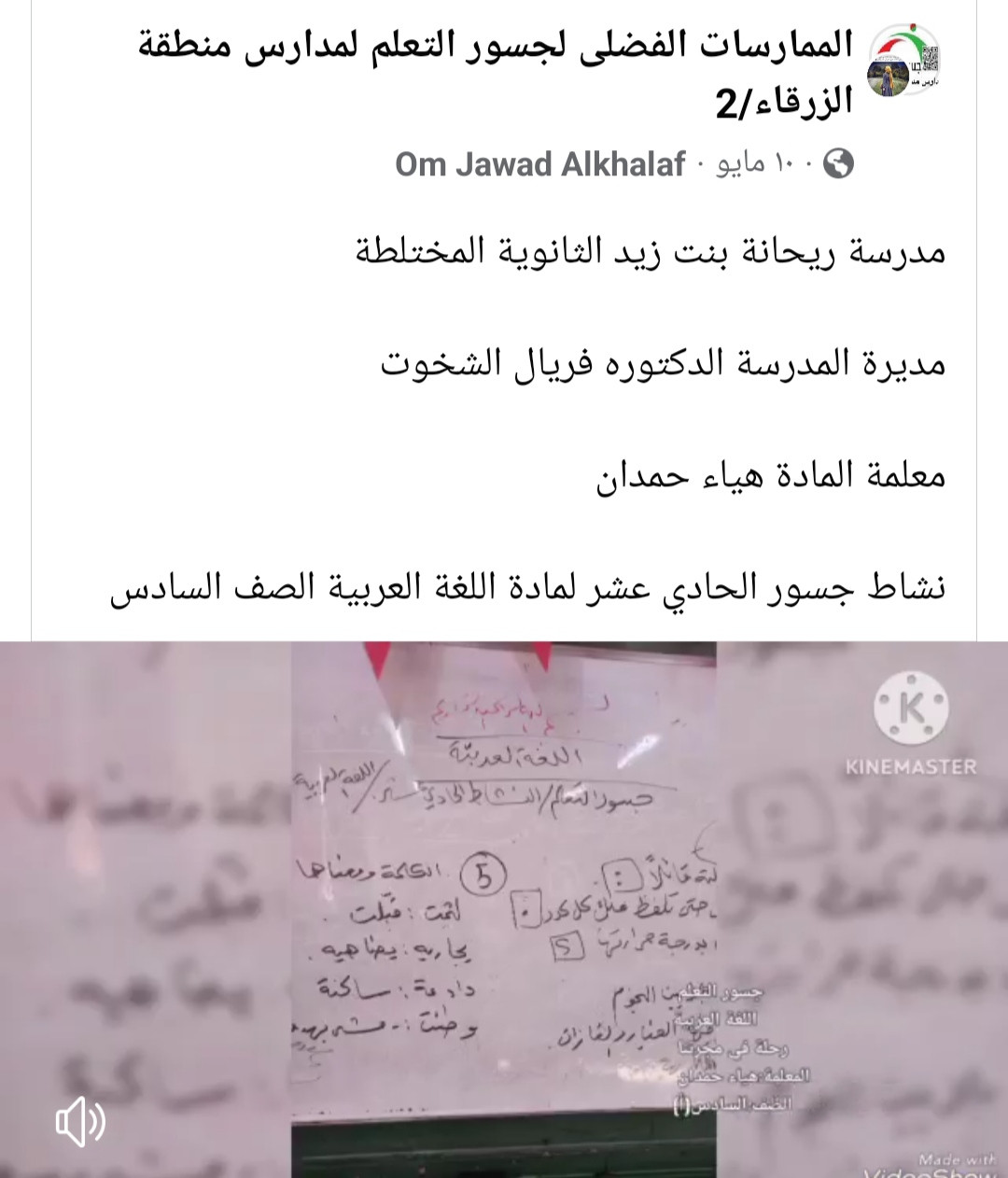Unmute the video with the speaker icon
Image resolution: width=1008 pixels, height=1178 pixels.
point(80,1121)
